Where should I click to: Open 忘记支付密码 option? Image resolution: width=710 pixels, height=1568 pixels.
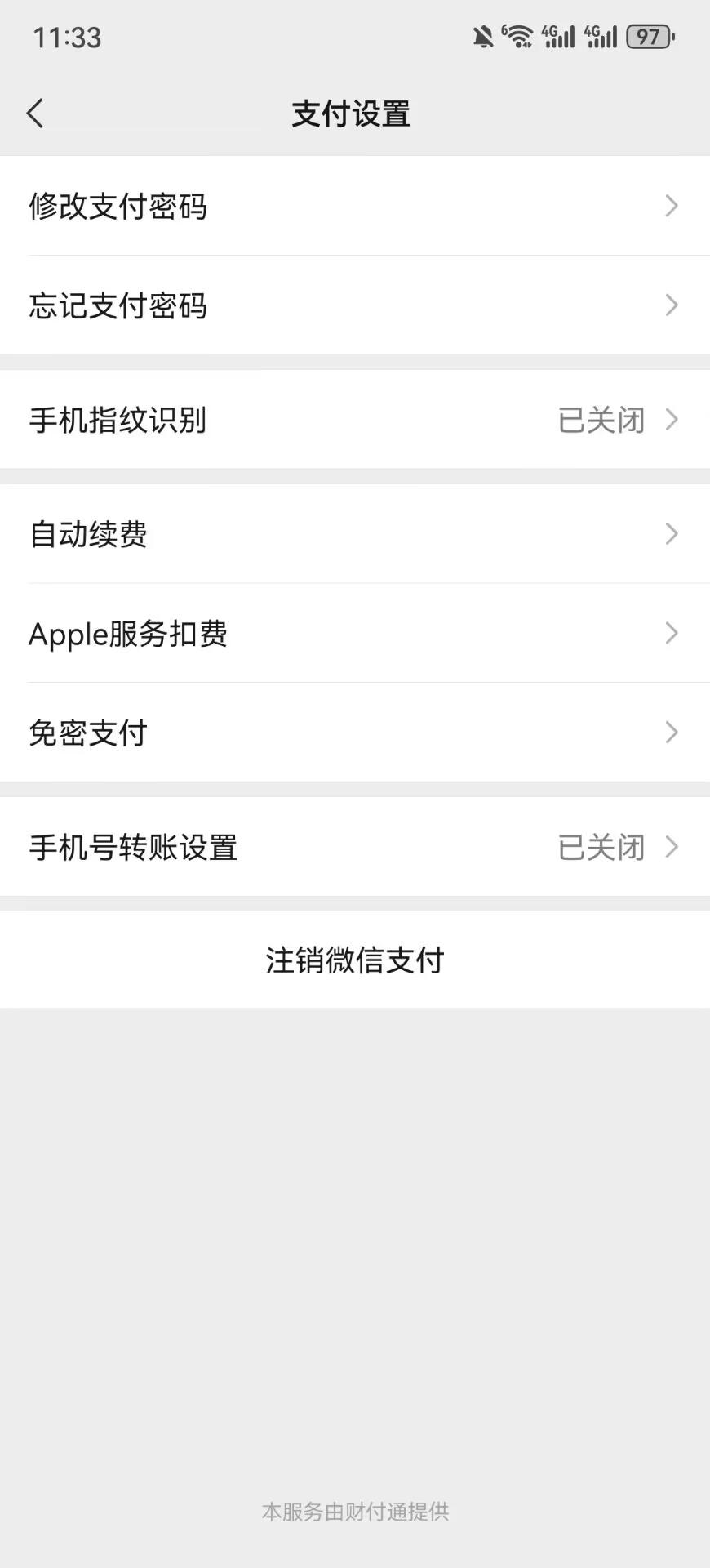point(354,305)
